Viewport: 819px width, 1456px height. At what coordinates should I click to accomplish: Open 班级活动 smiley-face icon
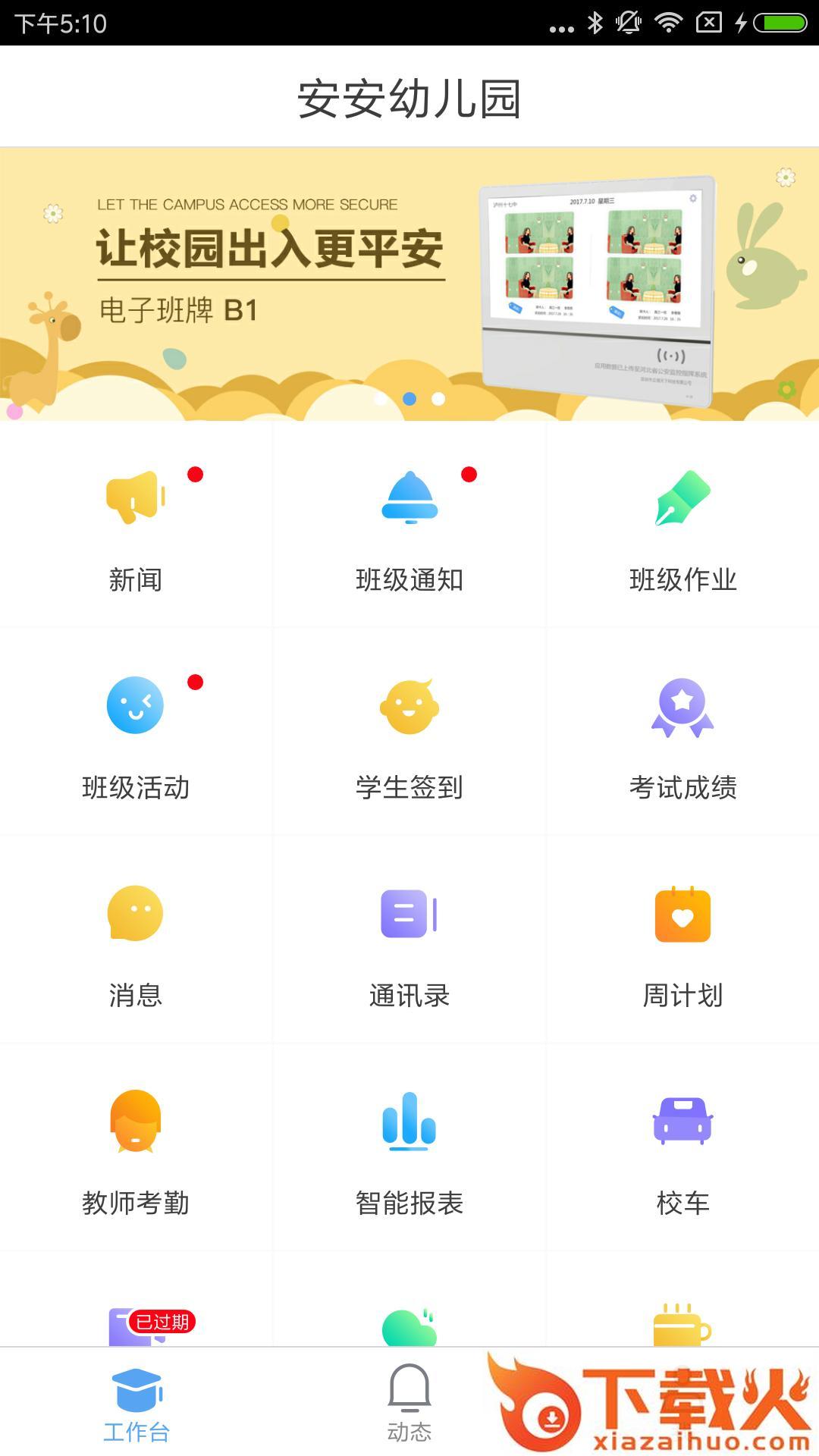point(135,705)
